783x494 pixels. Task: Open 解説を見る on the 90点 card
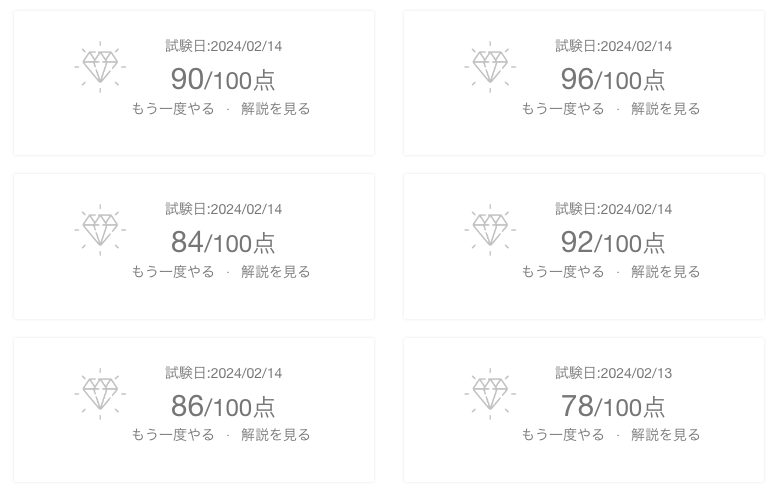pos(276,109)
